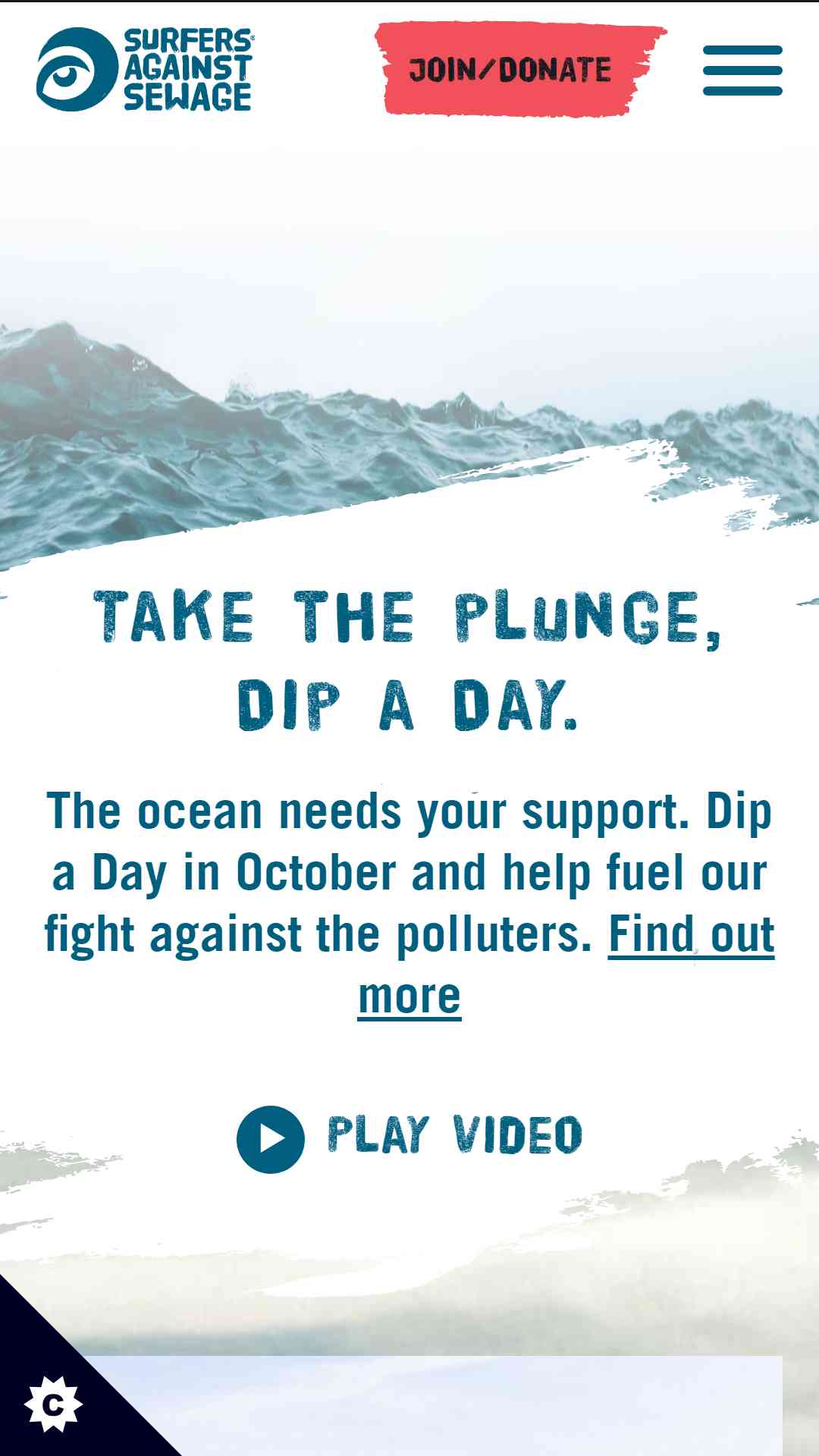
Task: Play the Dip a Day video
Action: 409,1137
